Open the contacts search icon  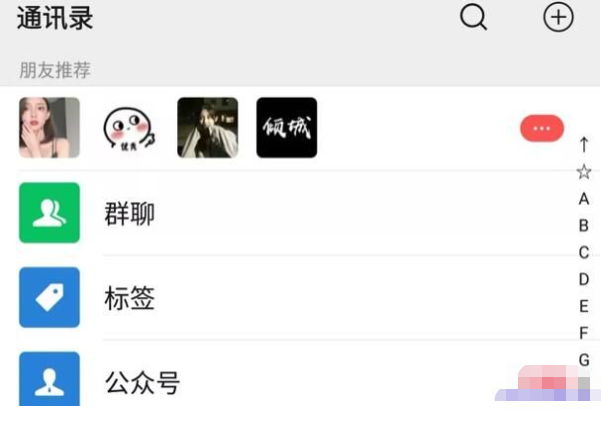[x=473, y=17]
